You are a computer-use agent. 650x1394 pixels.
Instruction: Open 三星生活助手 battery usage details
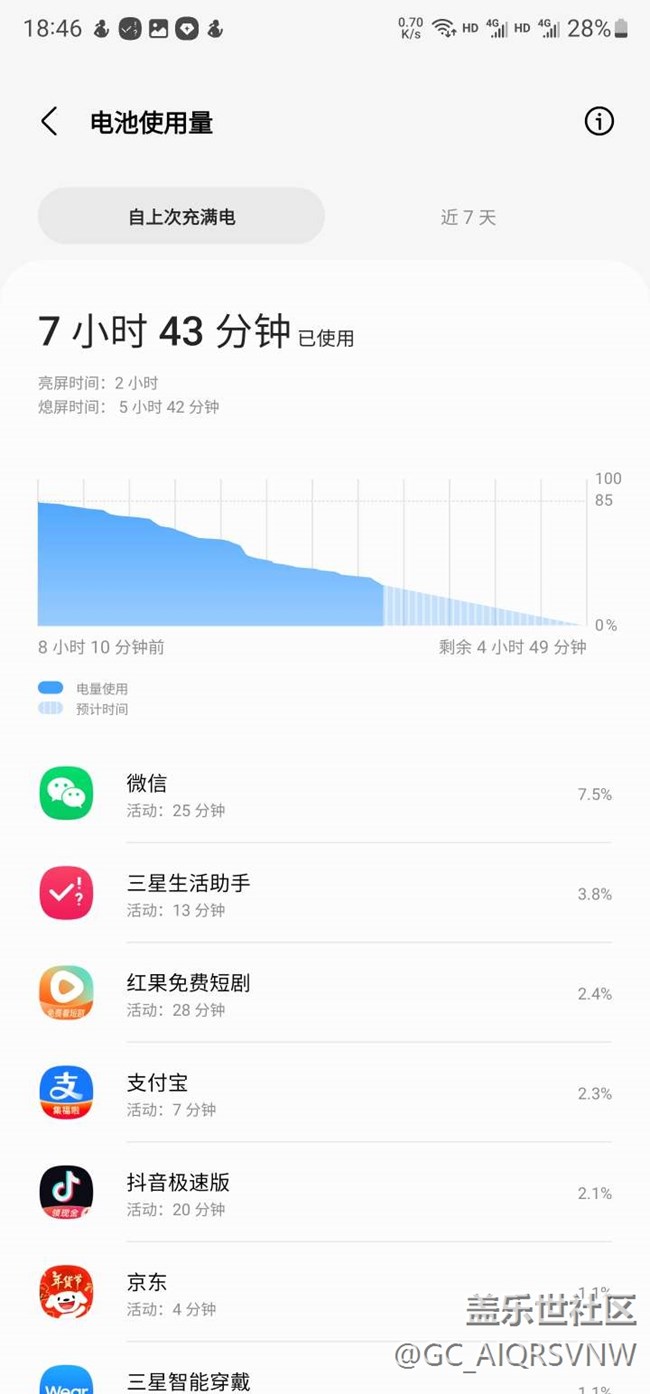tap(325, 894)
